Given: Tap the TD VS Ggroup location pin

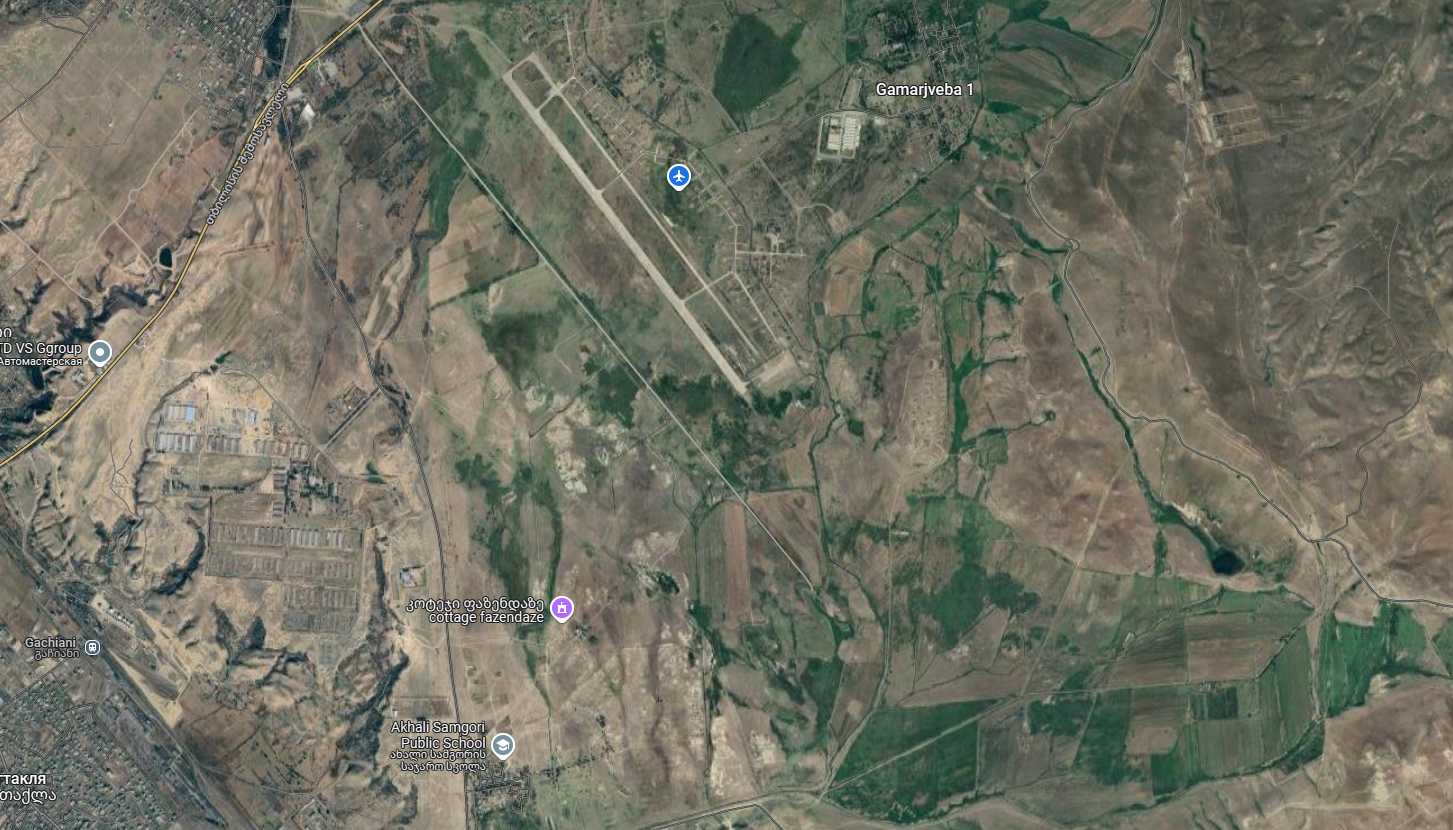Looking at the screenshot, I should (99, 352).
